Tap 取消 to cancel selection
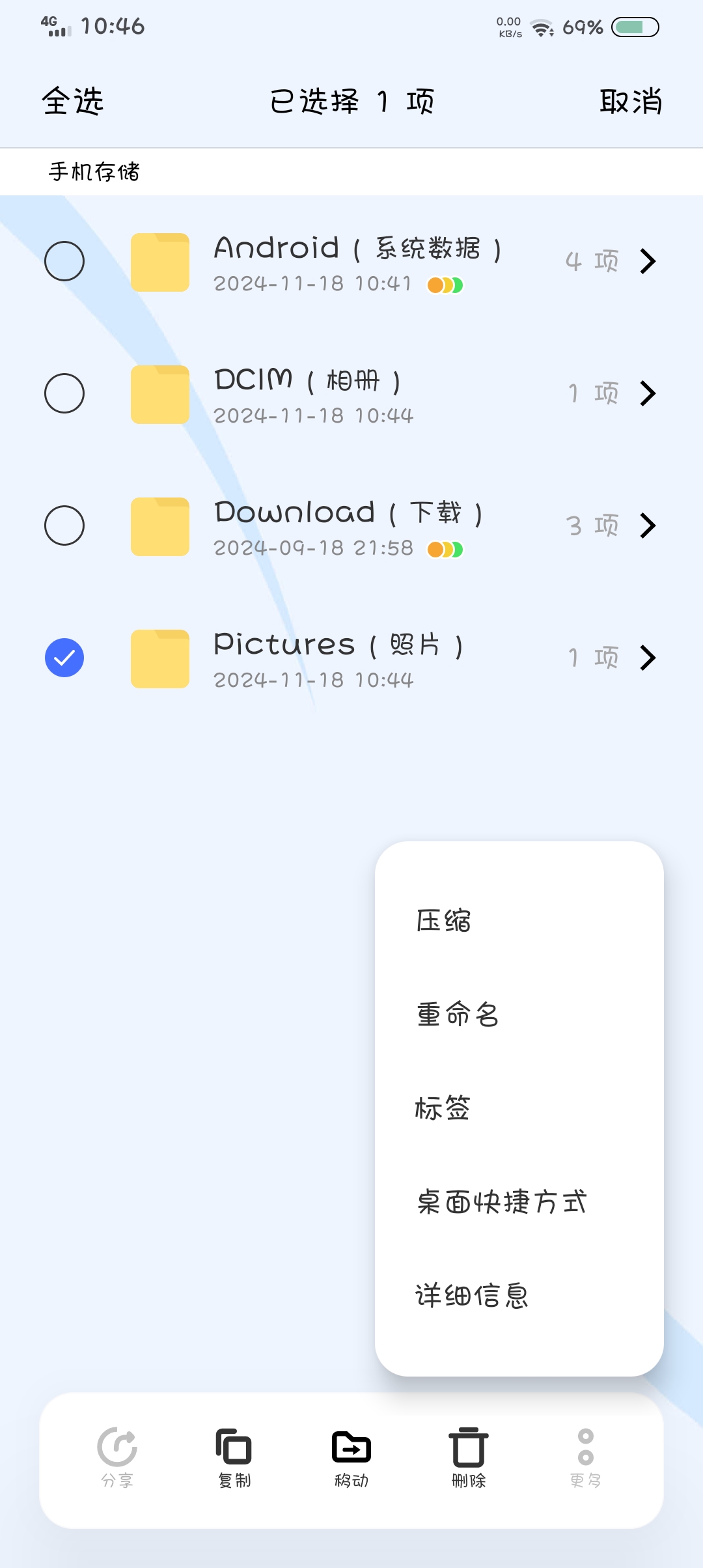This screenshot has width=703, height=1568. (631, 102)
